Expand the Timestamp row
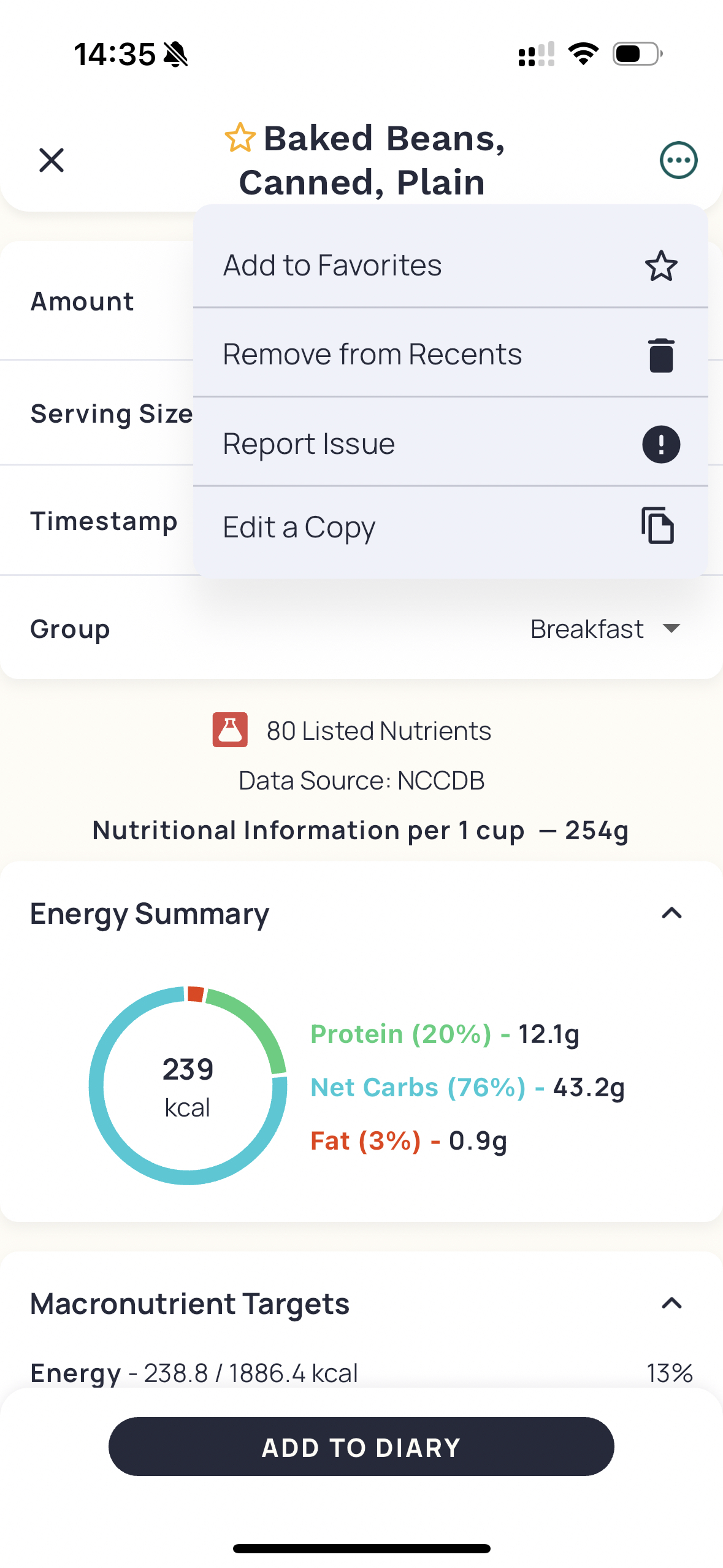This screenshot has width=723, height=1568. (x=104, y=521)
